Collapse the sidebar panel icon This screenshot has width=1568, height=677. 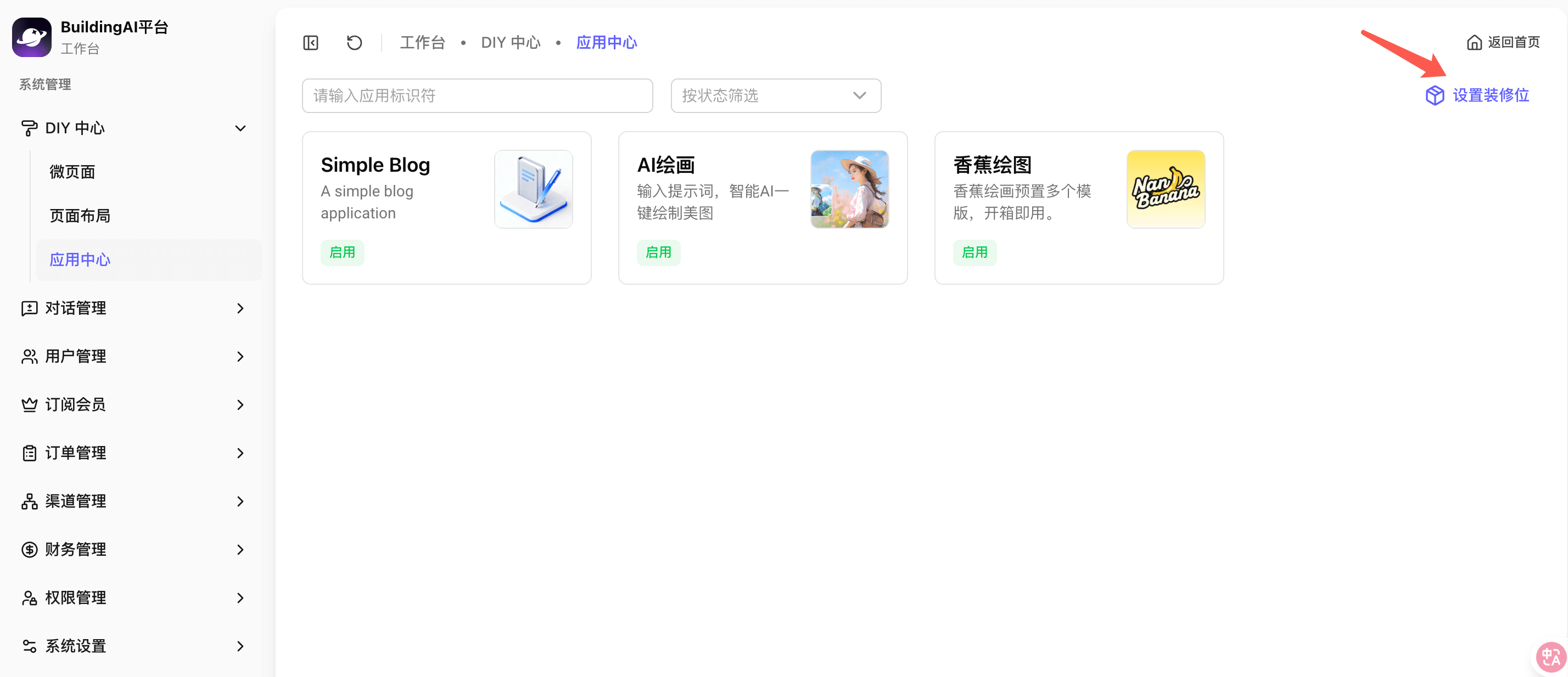(310, 43)
